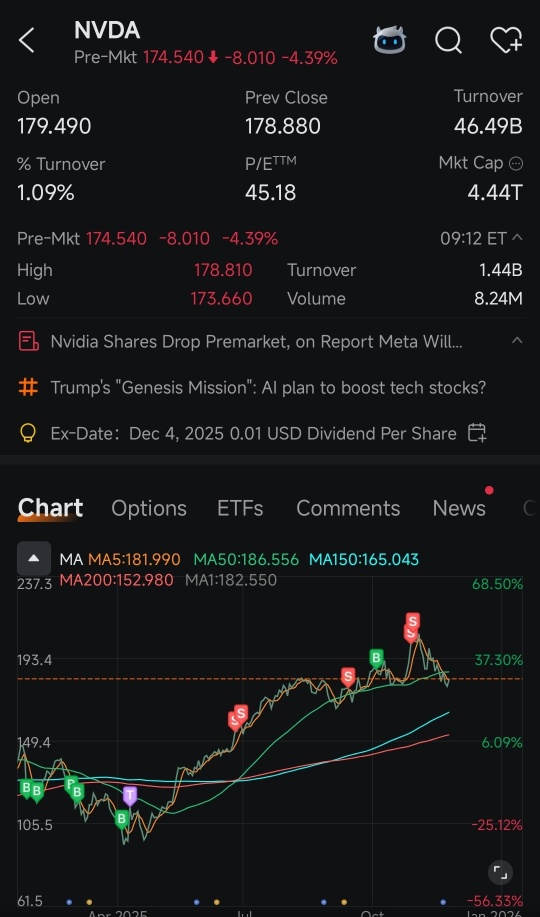The image size is (540, 917).
Task: Collapse the news list chevron
Action: pos(517,340)
